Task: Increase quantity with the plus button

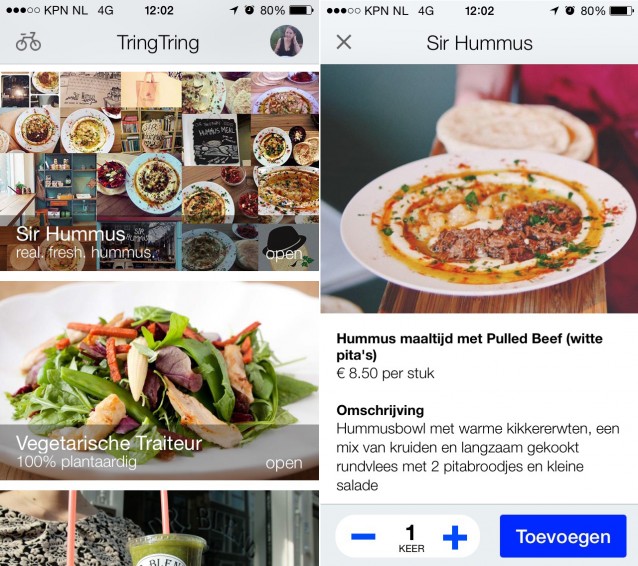Action: [455, 537]
